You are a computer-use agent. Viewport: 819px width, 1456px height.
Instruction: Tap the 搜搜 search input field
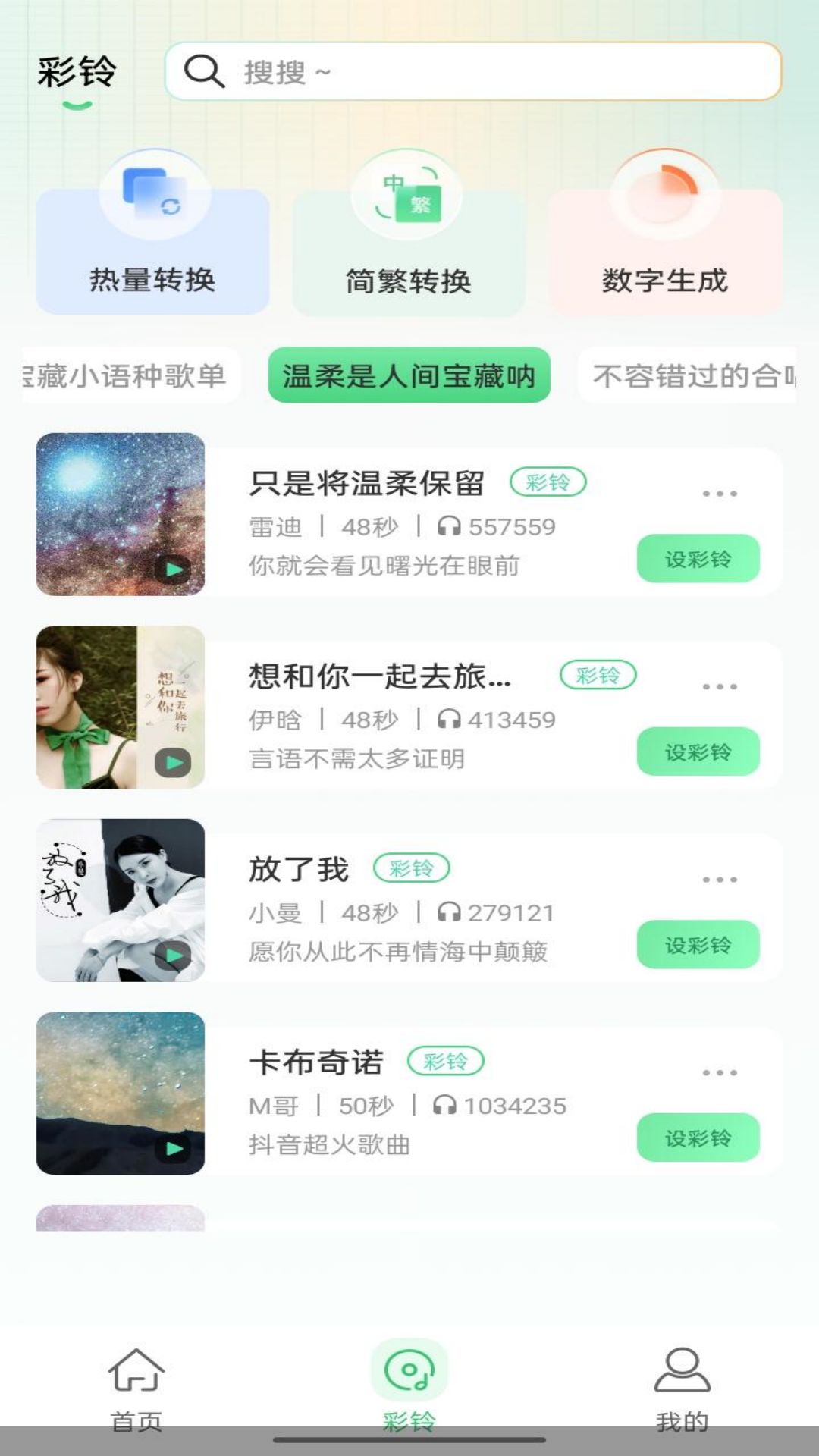[x=470, y=74]
